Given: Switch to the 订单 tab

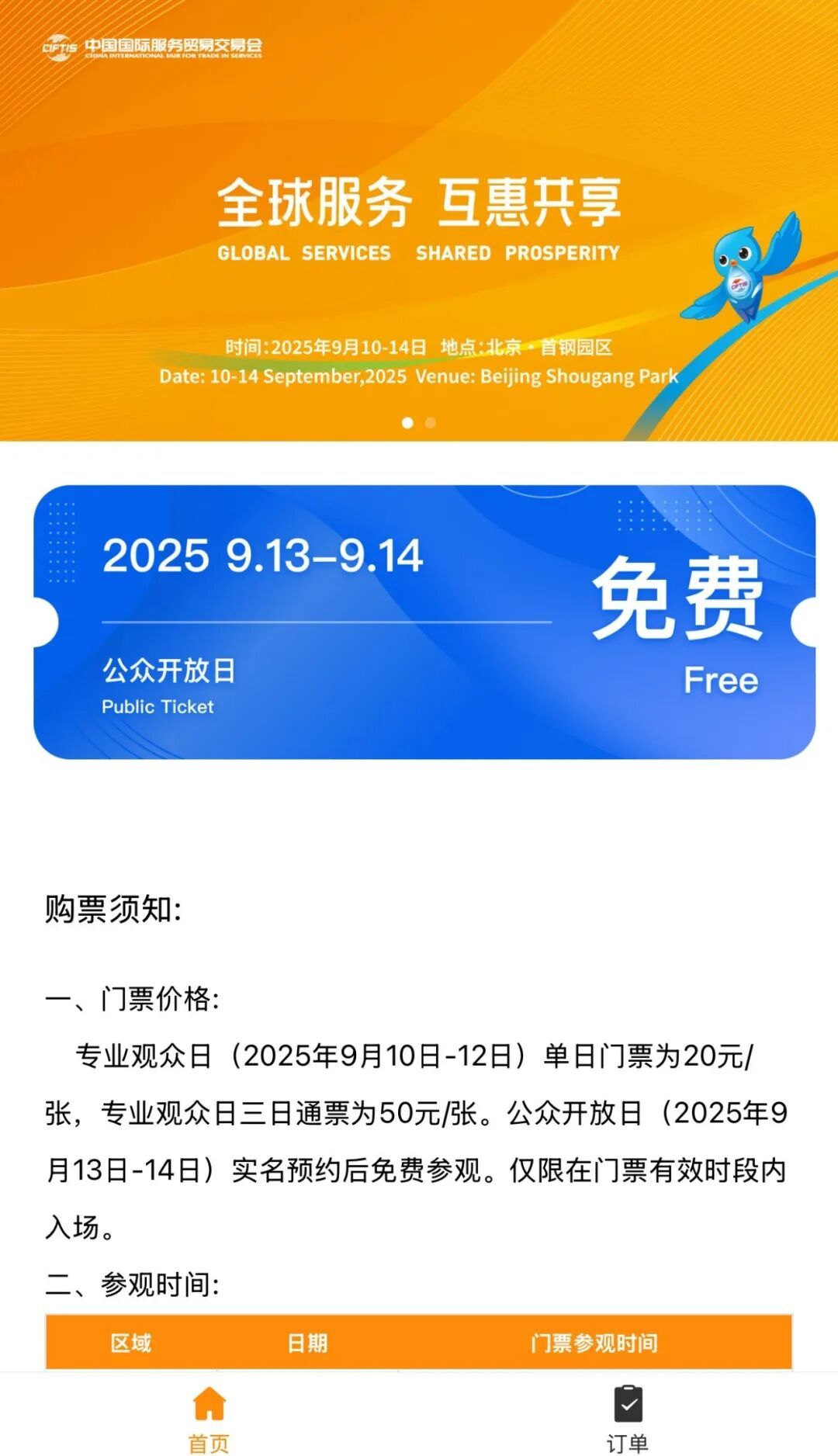Looking at the screenshot, I should coord(627,1419).
